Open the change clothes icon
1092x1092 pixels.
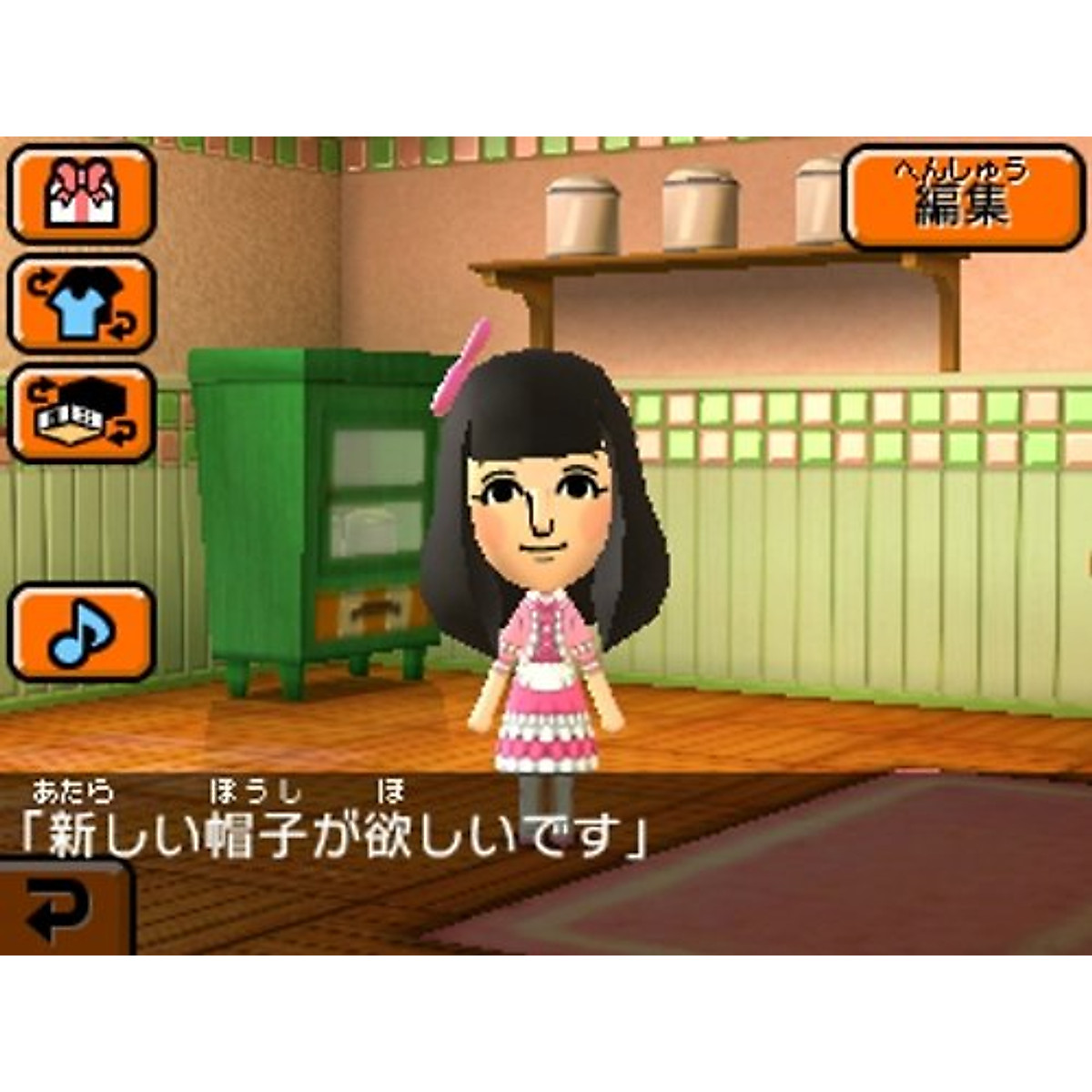[82, 305]
